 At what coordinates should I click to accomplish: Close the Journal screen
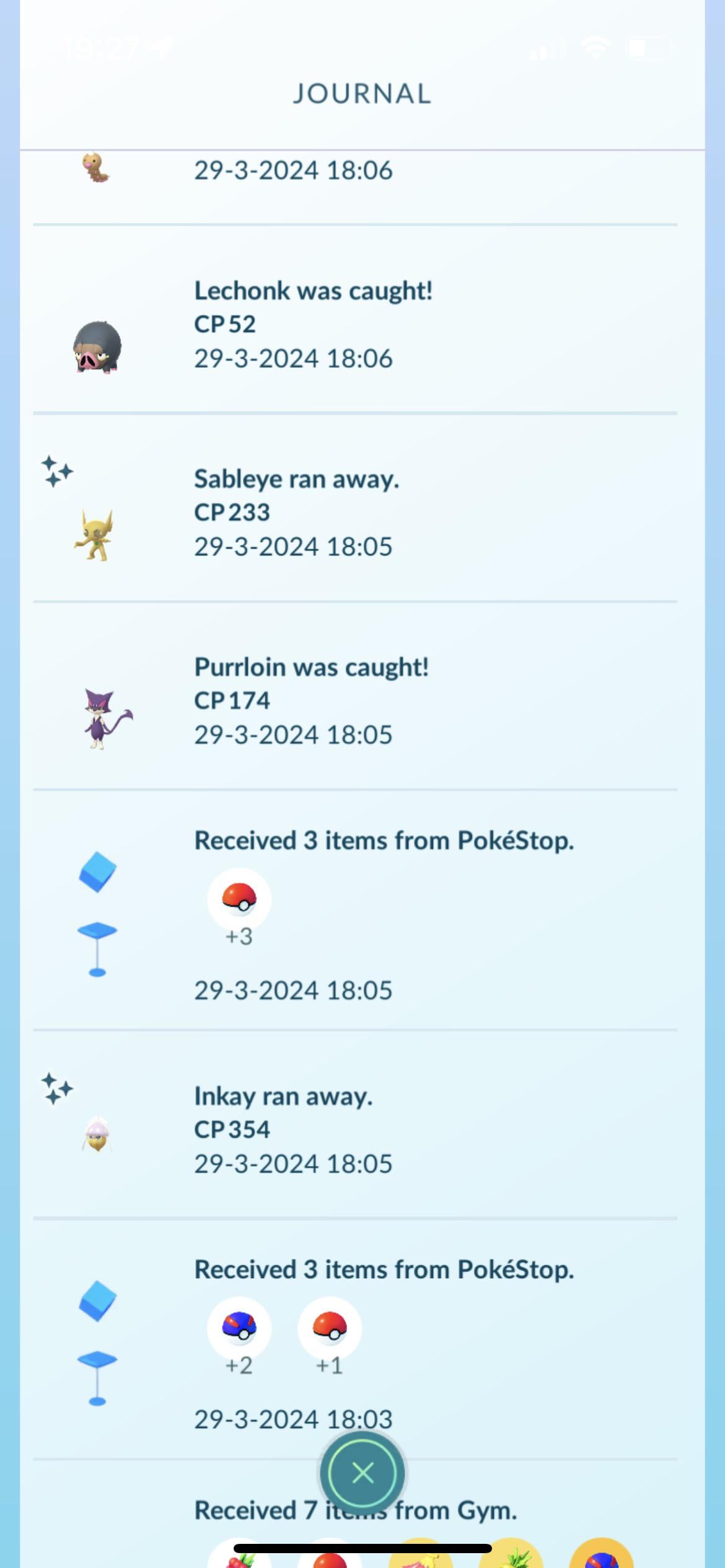click(x=362, y=1473)
